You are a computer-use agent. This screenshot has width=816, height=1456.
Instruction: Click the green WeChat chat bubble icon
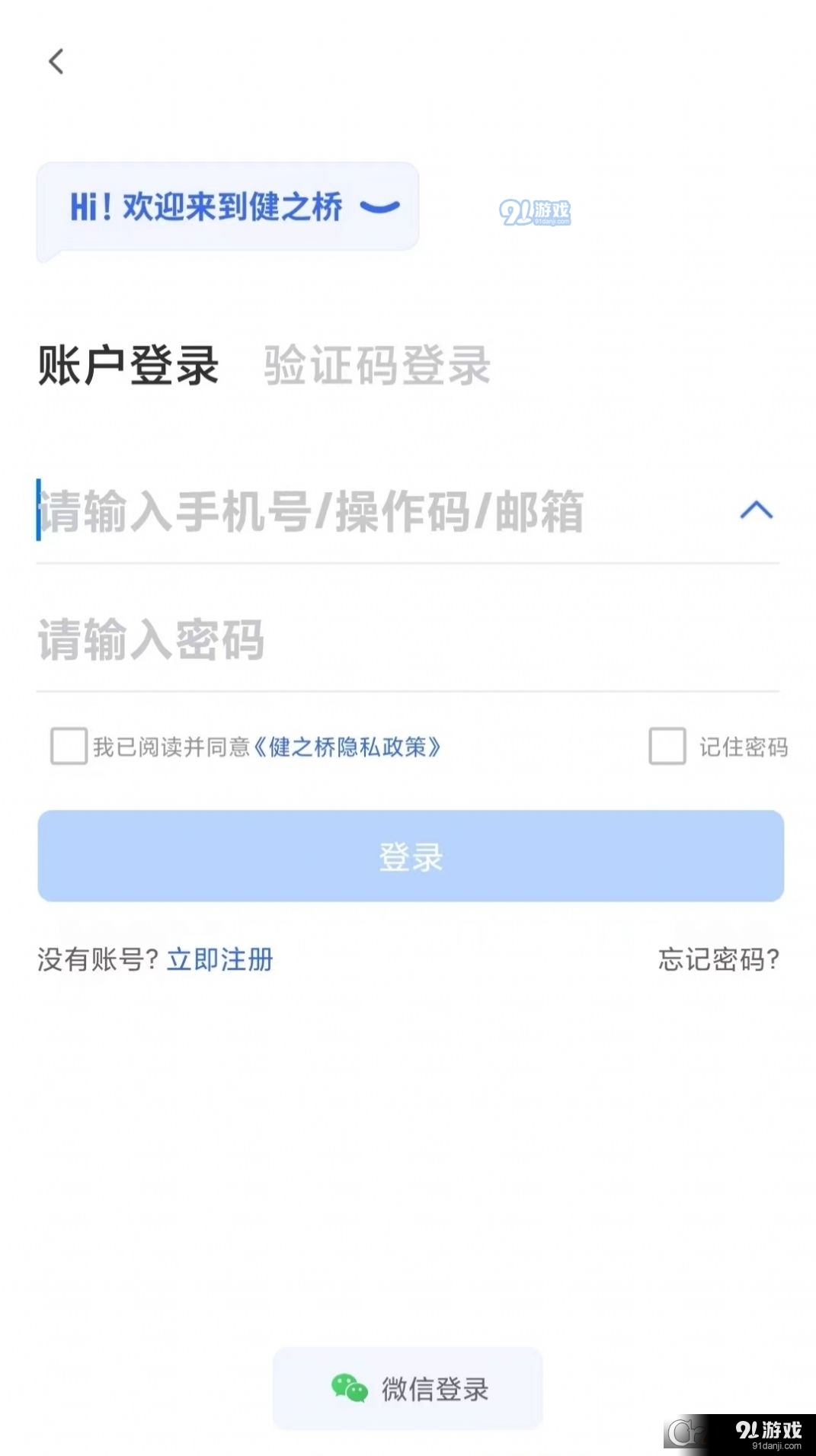(350, 1388)
